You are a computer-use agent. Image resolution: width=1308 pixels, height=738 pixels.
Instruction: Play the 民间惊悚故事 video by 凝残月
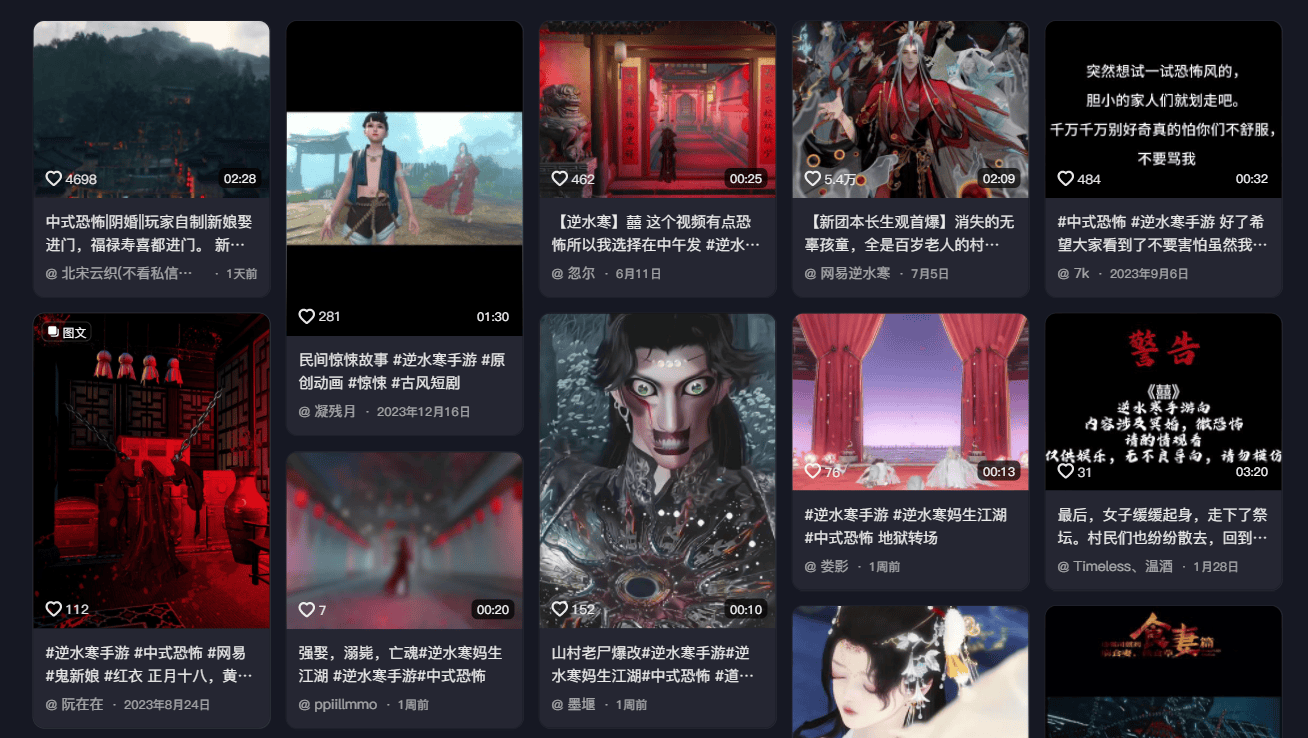click(404, 178)
